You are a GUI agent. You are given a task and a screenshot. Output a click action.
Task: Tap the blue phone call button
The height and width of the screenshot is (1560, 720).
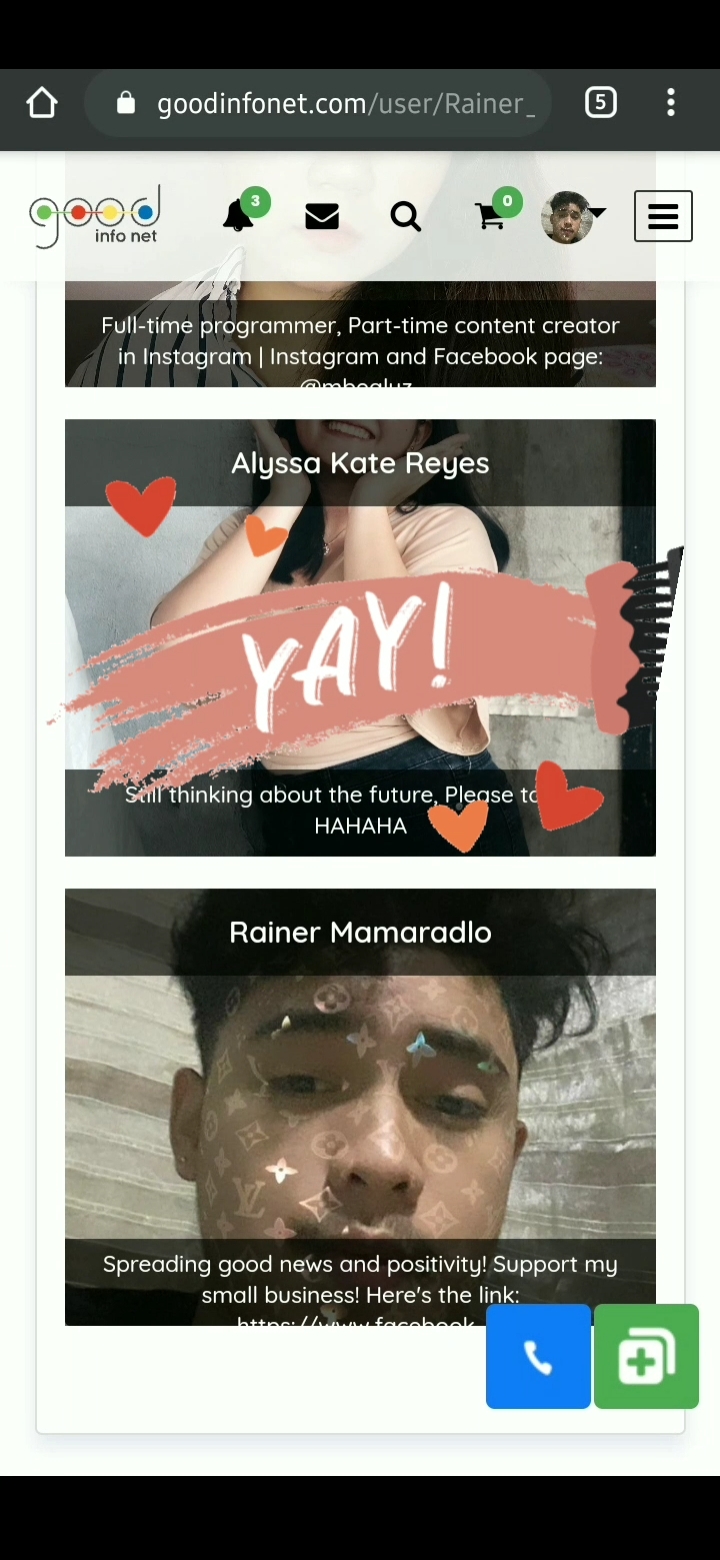pyautogui.click(x=538, y=1357)
